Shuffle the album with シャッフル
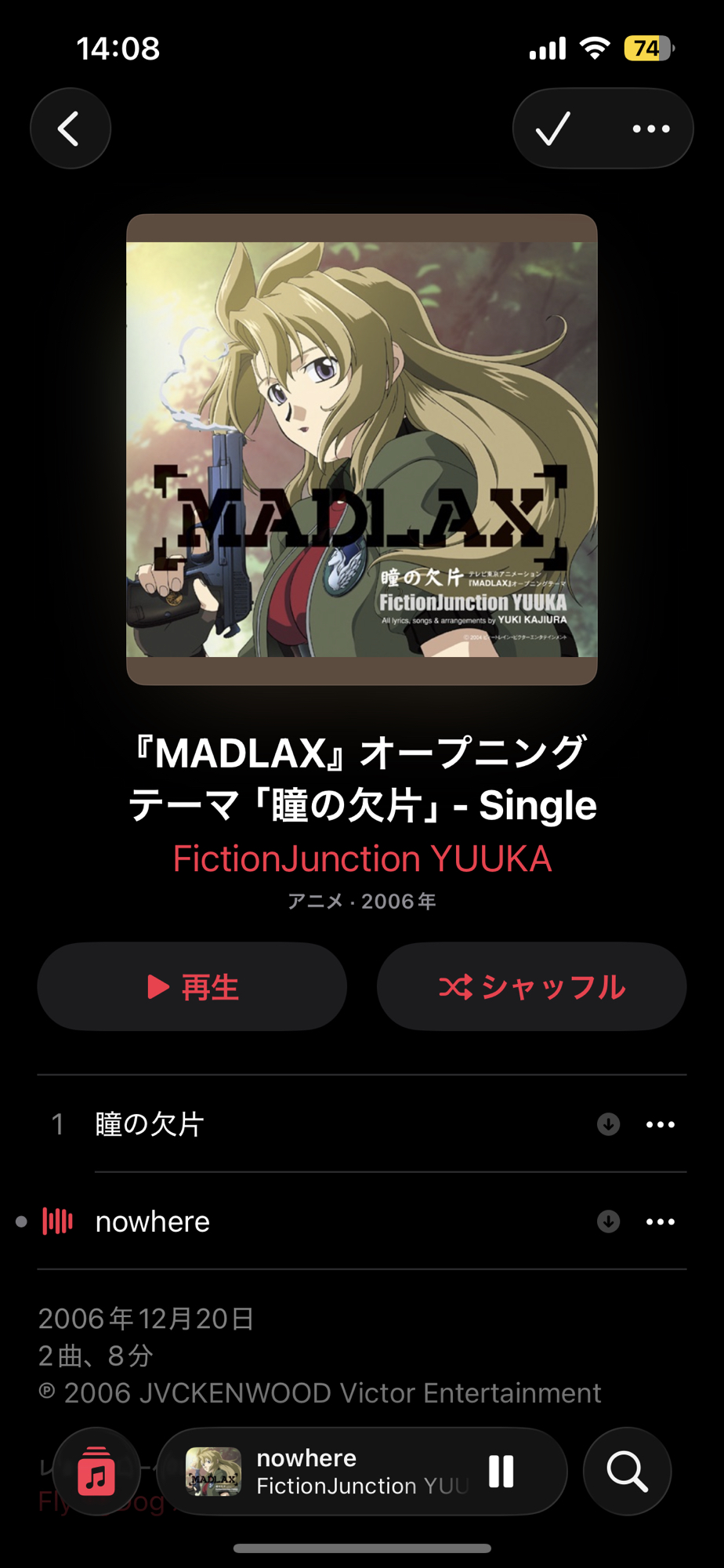724x1568 pixels. click(531, 986)
